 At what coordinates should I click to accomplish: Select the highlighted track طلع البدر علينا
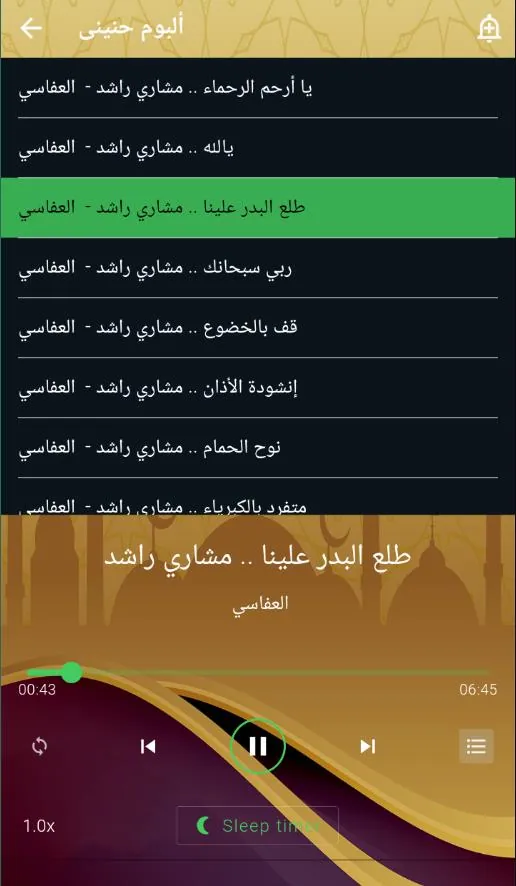(x=258, y=208)
